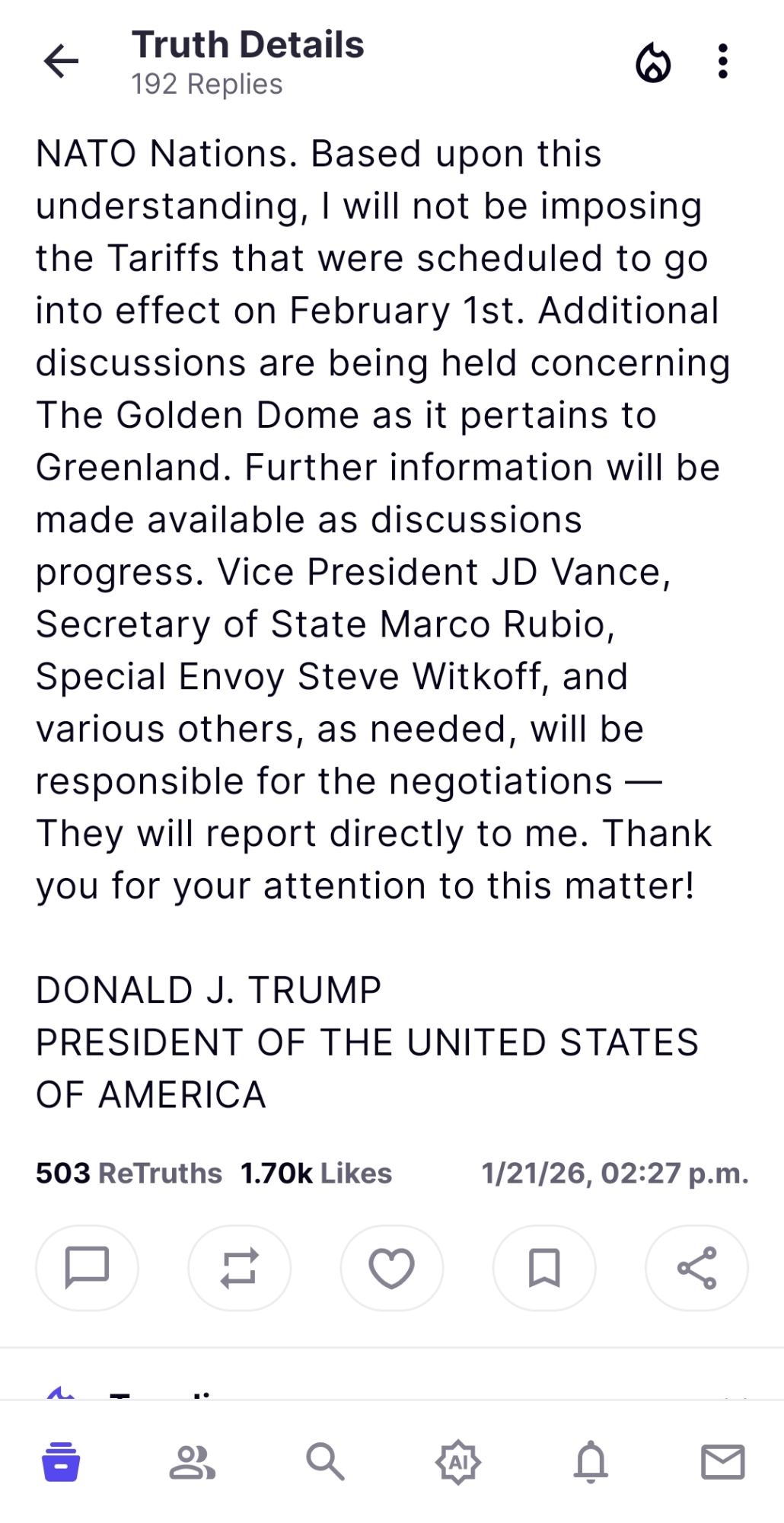The height and width of the screenshot is (1523, 784).
Task: Switch to the home feed tab
Action: (62, 1462)
